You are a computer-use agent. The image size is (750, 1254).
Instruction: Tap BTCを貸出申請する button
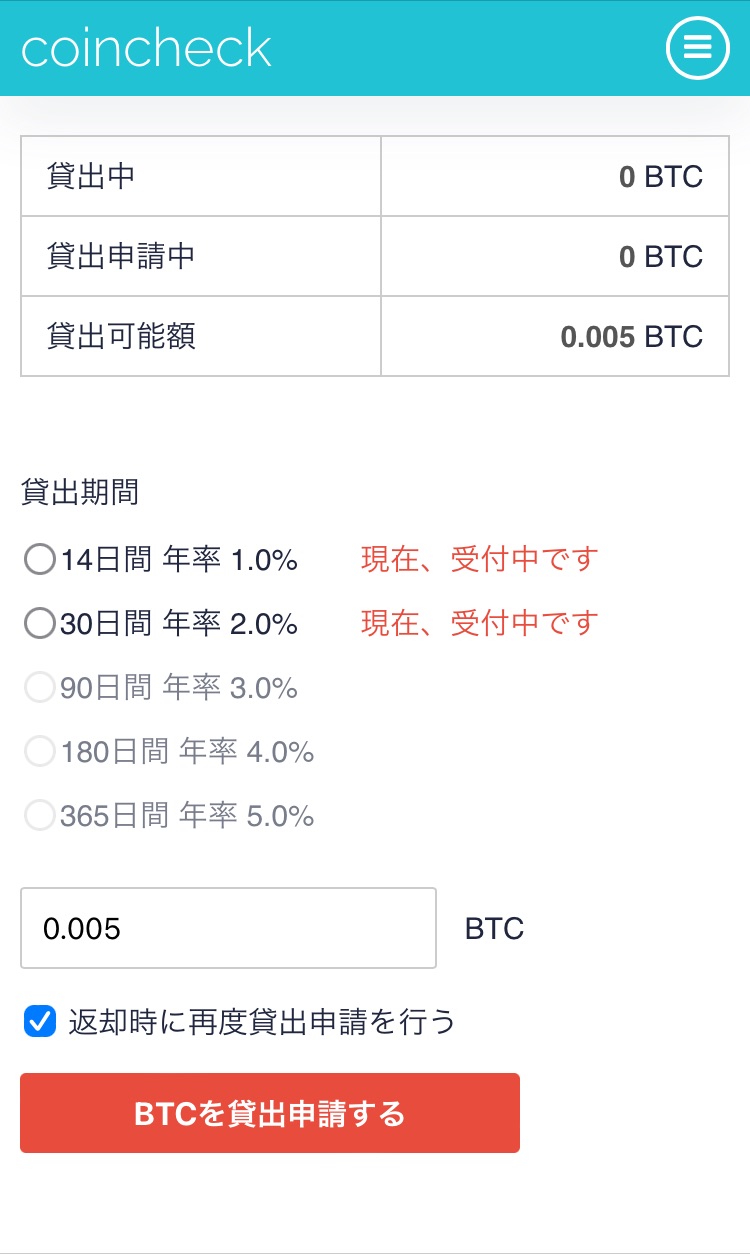(x=270, y=1113)
